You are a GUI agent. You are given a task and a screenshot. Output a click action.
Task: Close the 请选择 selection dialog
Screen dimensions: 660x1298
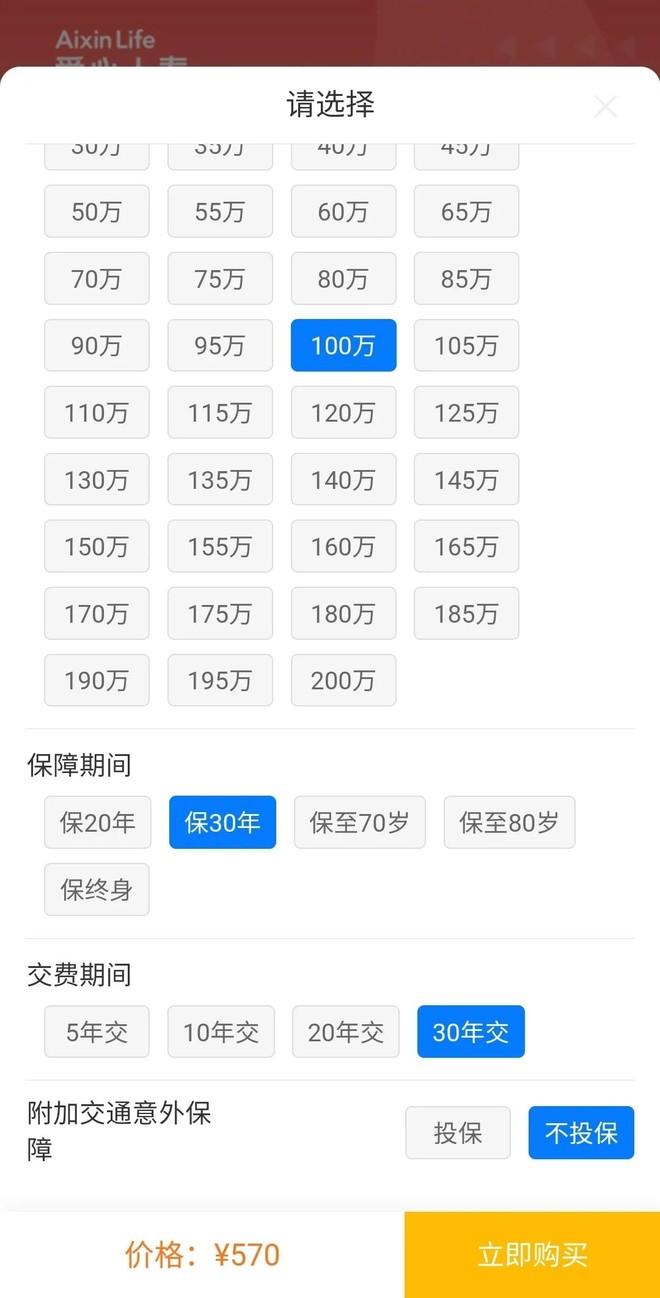[606, 107]
